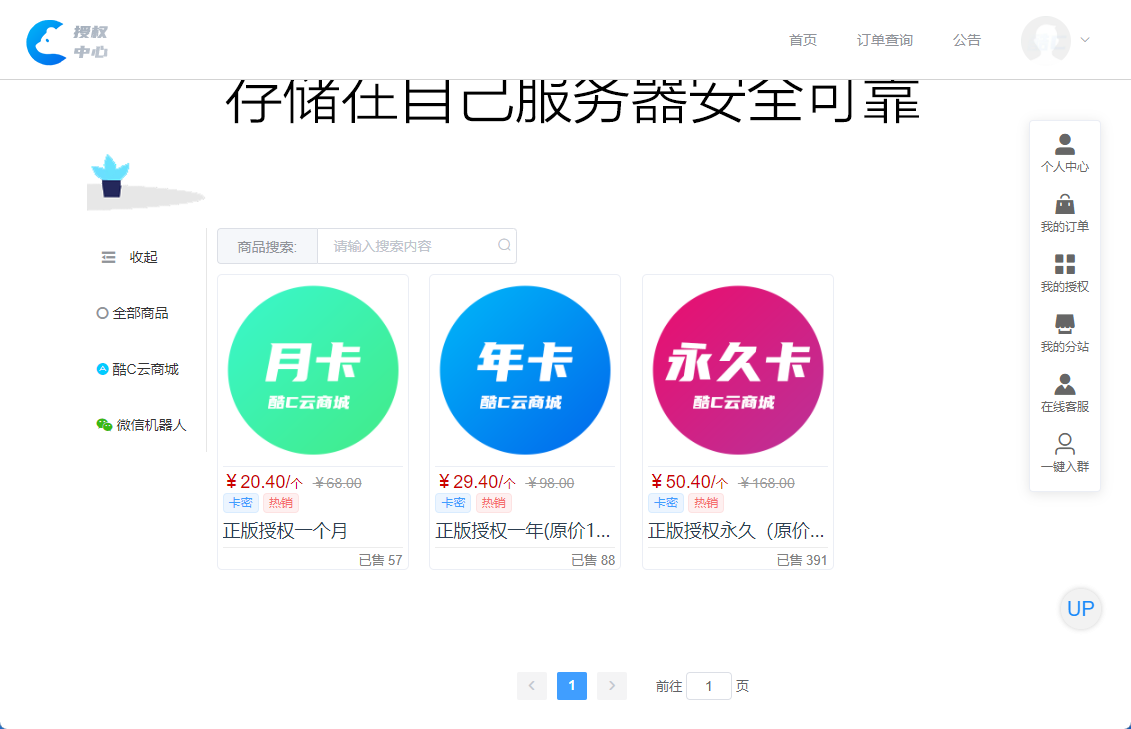
Task: Go to 订单查询 order lookup
Action: point(884,40)
